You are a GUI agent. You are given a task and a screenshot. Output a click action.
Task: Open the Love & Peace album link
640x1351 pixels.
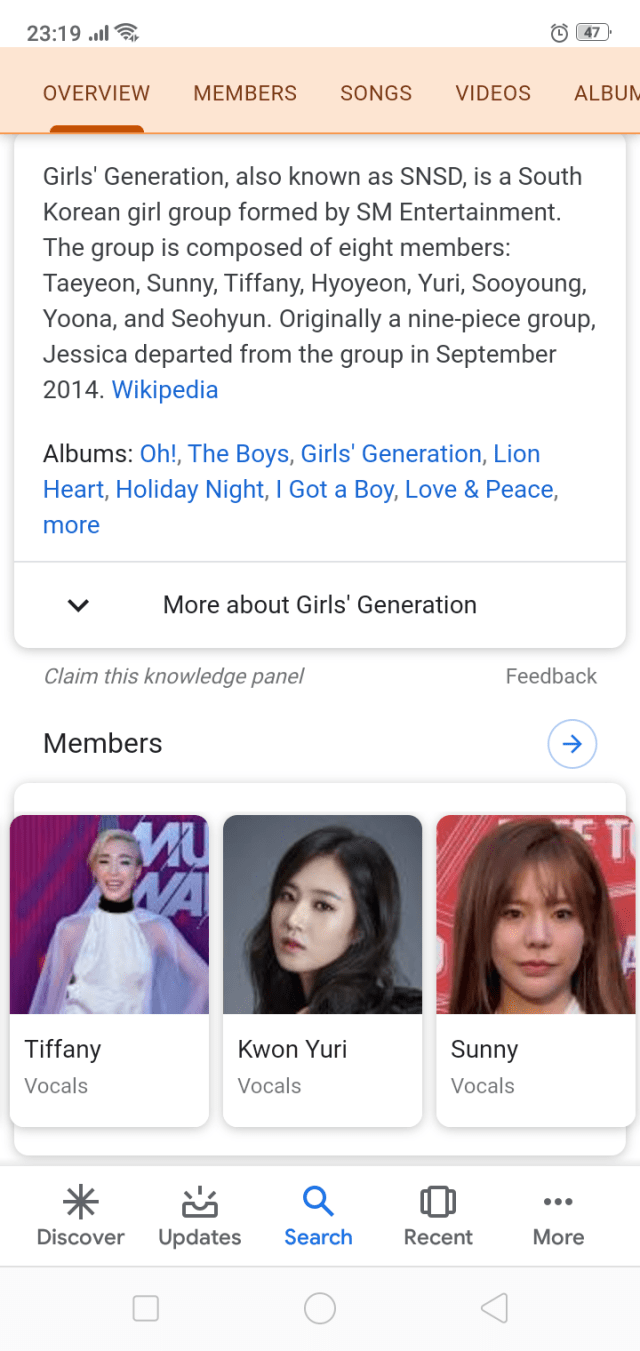(479, 490)
